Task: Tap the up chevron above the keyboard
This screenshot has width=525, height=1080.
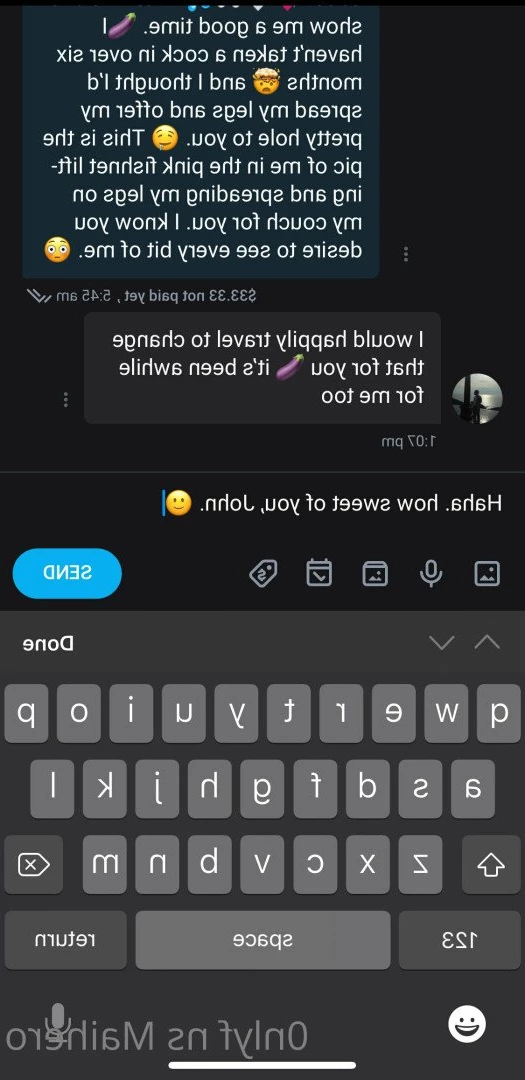Action: (487, 642)
